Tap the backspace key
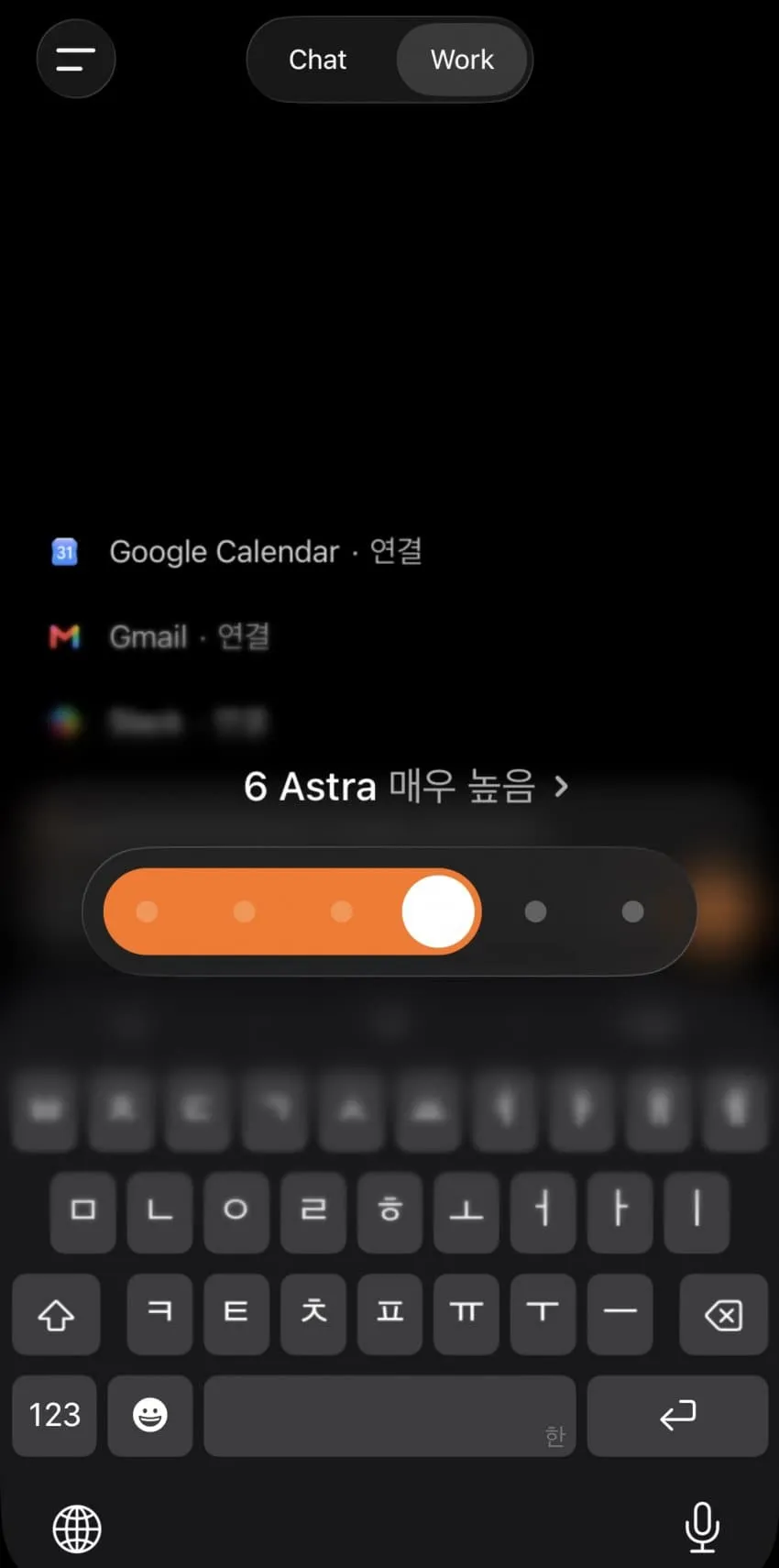 [723, 1315]
